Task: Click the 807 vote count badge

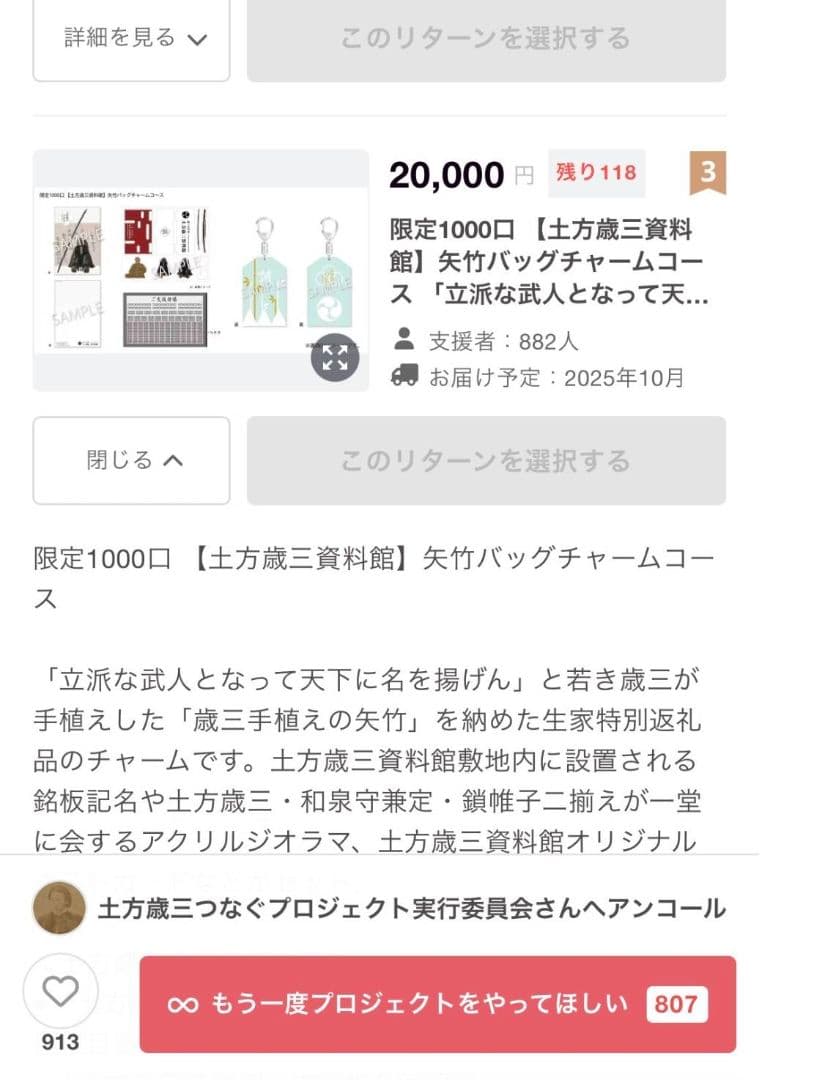Action: point(678,1005)
